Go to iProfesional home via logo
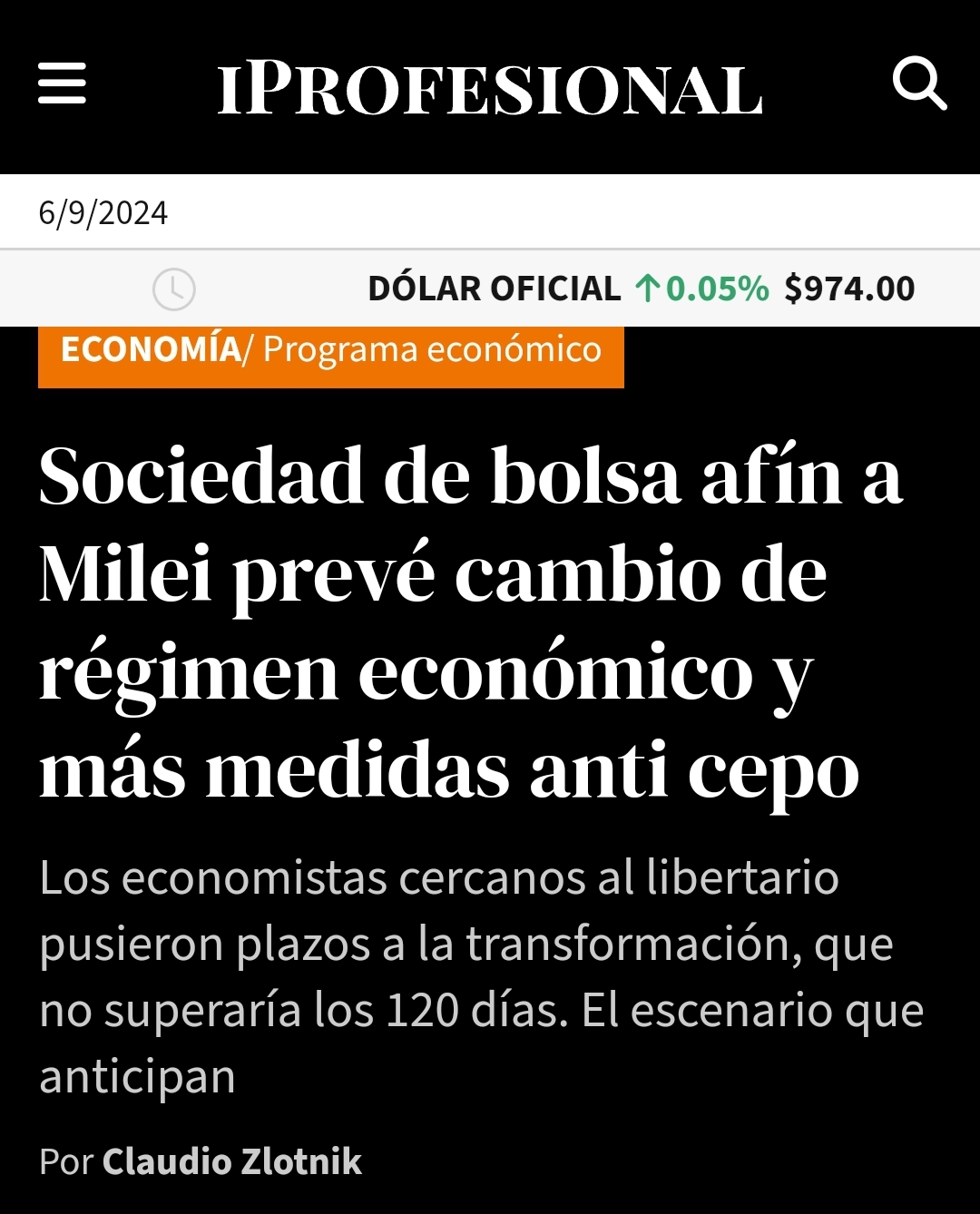The width and height of the screenshot is (980, 1214). pos(490,89)
